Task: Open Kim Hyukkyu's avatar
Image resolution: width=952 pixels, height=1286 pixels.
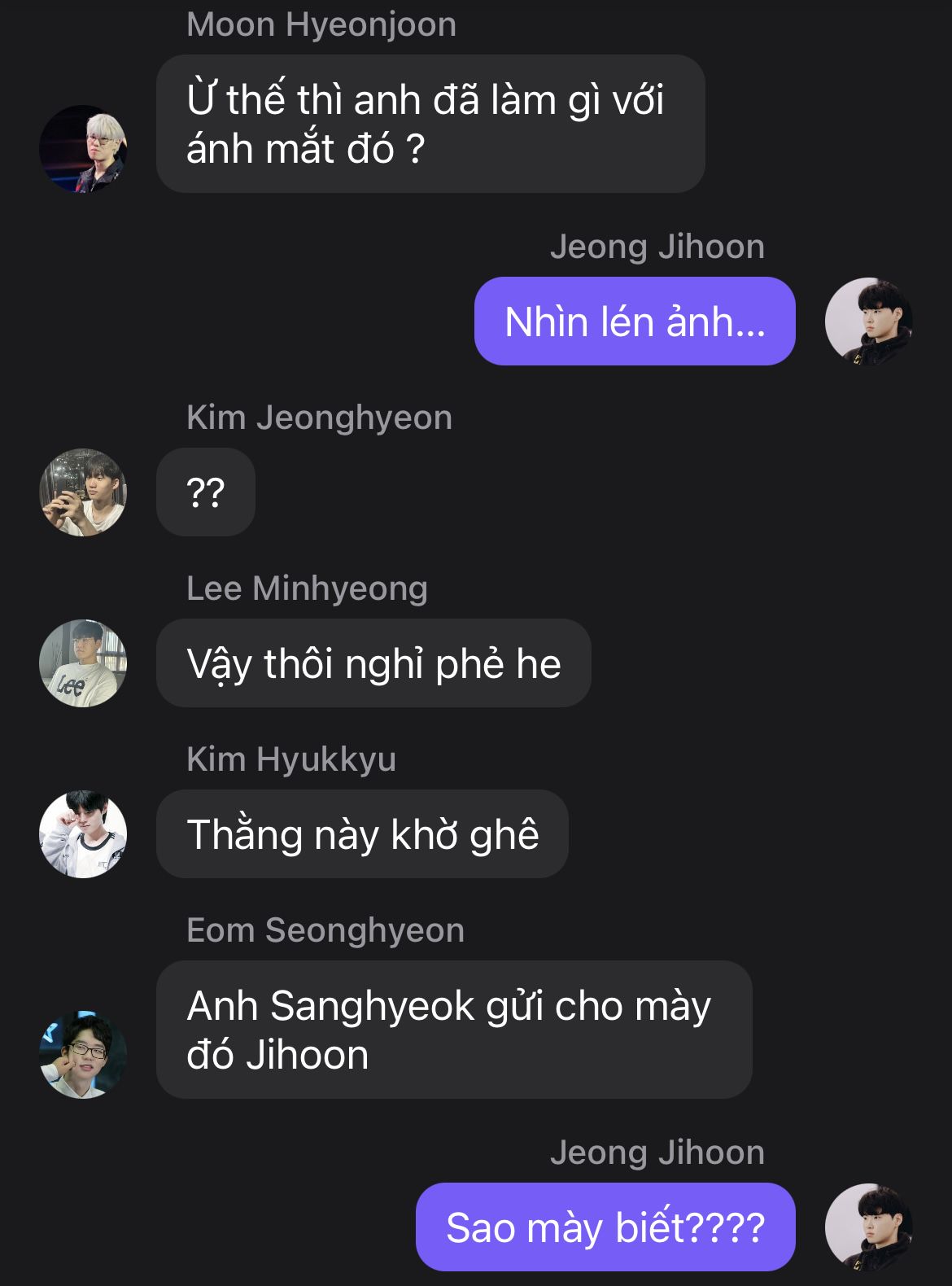Action: 83,834
